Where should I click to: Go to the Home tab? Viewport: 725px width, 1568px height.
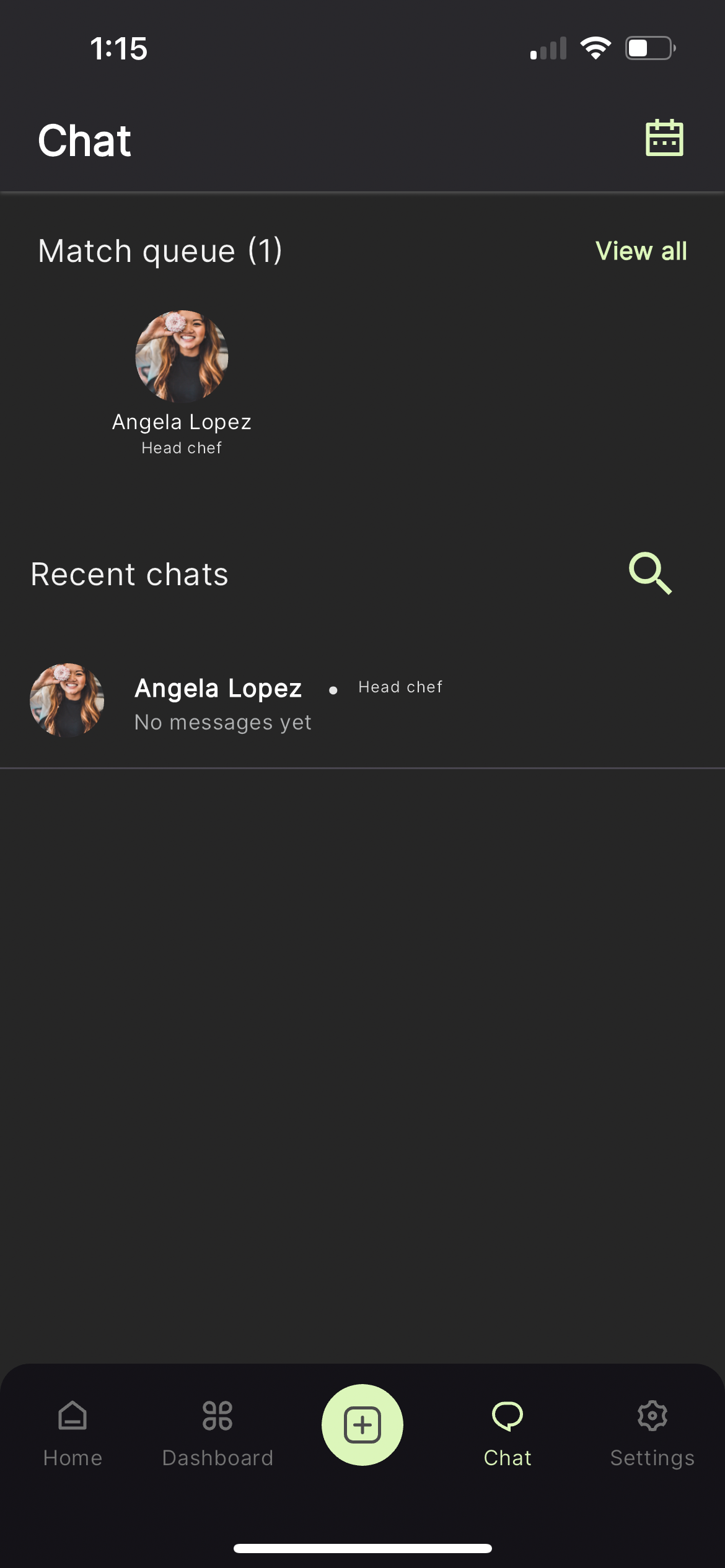72,1433
